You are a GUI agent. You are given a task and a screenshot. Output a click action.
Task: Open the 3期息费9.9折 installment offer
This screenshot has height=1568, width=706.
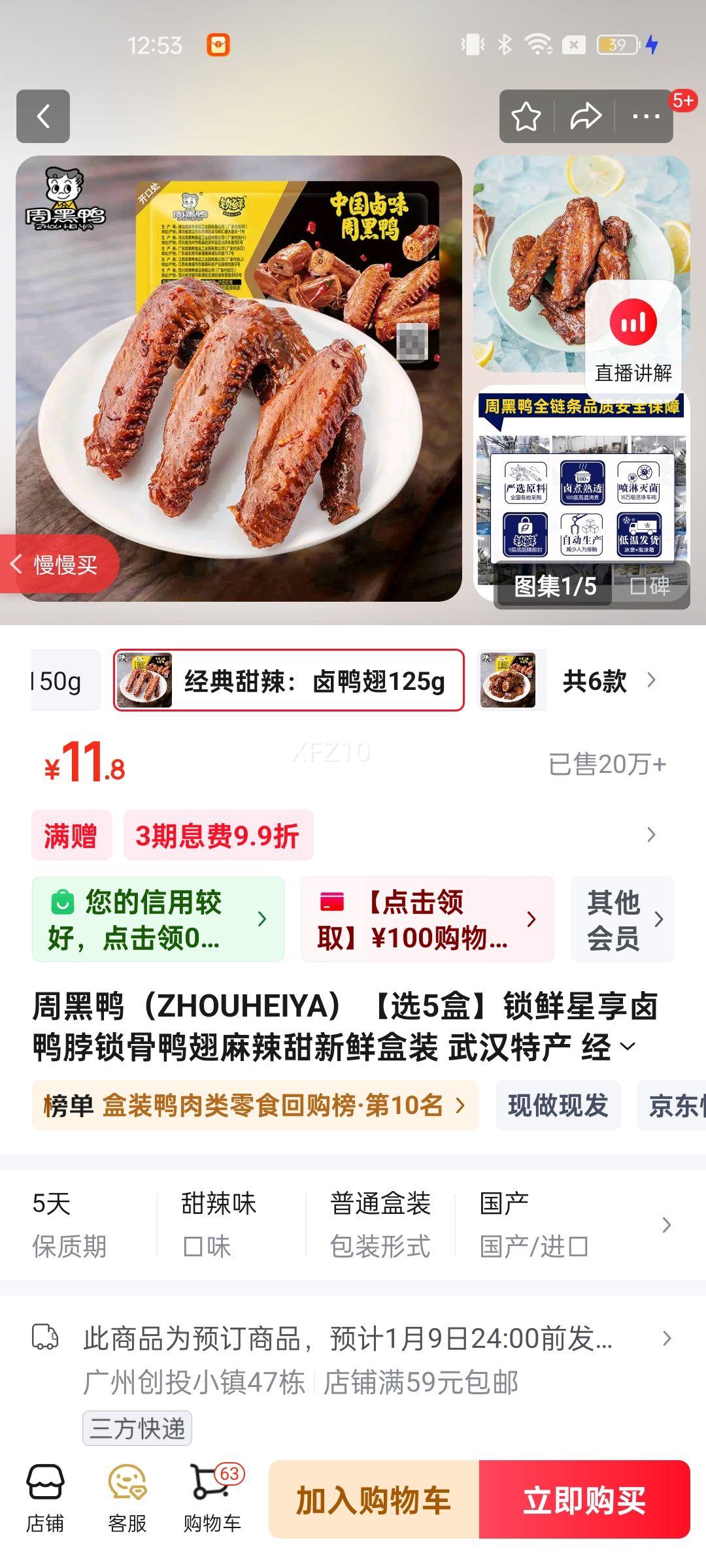pyautogui.click(x=218, y=836)
